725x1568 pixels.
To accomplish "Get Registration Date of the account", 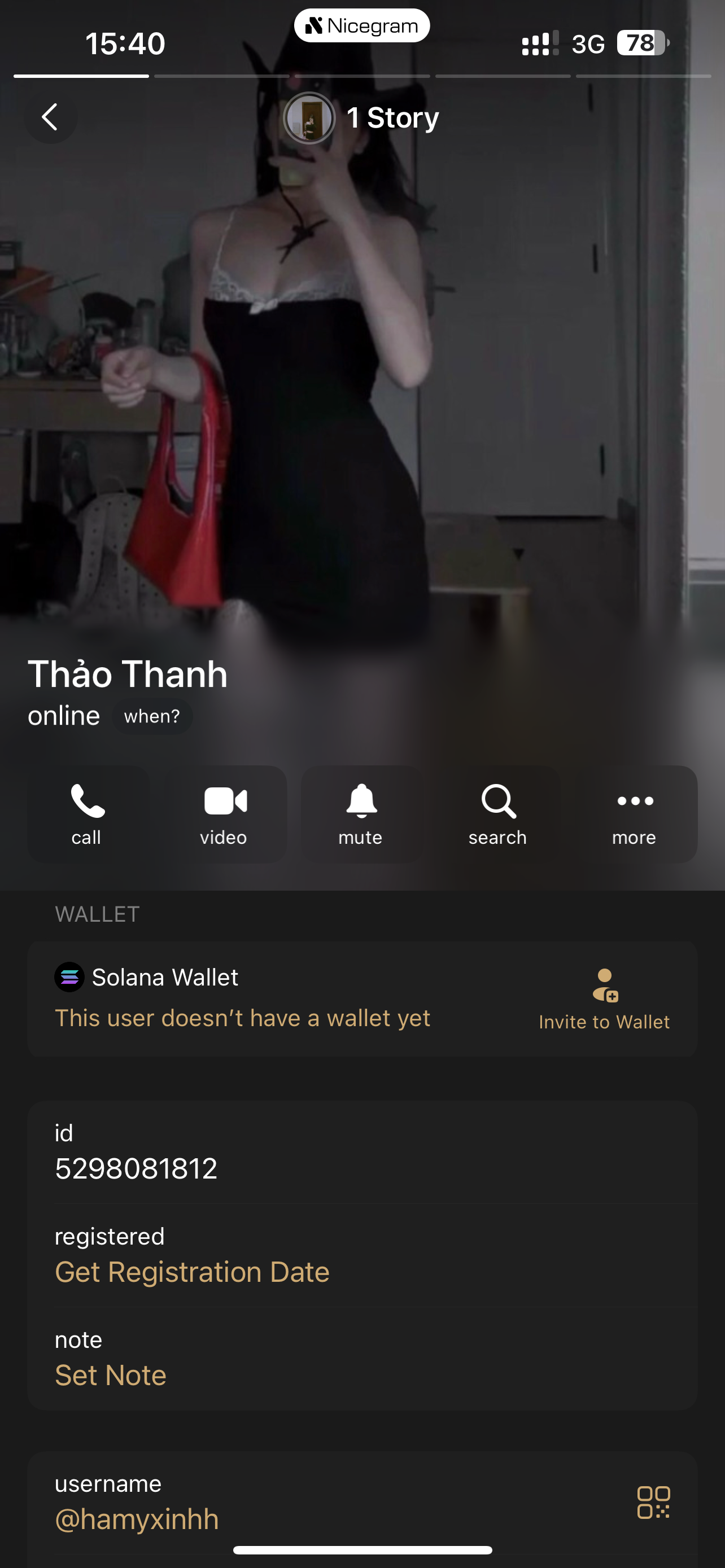I will click(193, 1272).
